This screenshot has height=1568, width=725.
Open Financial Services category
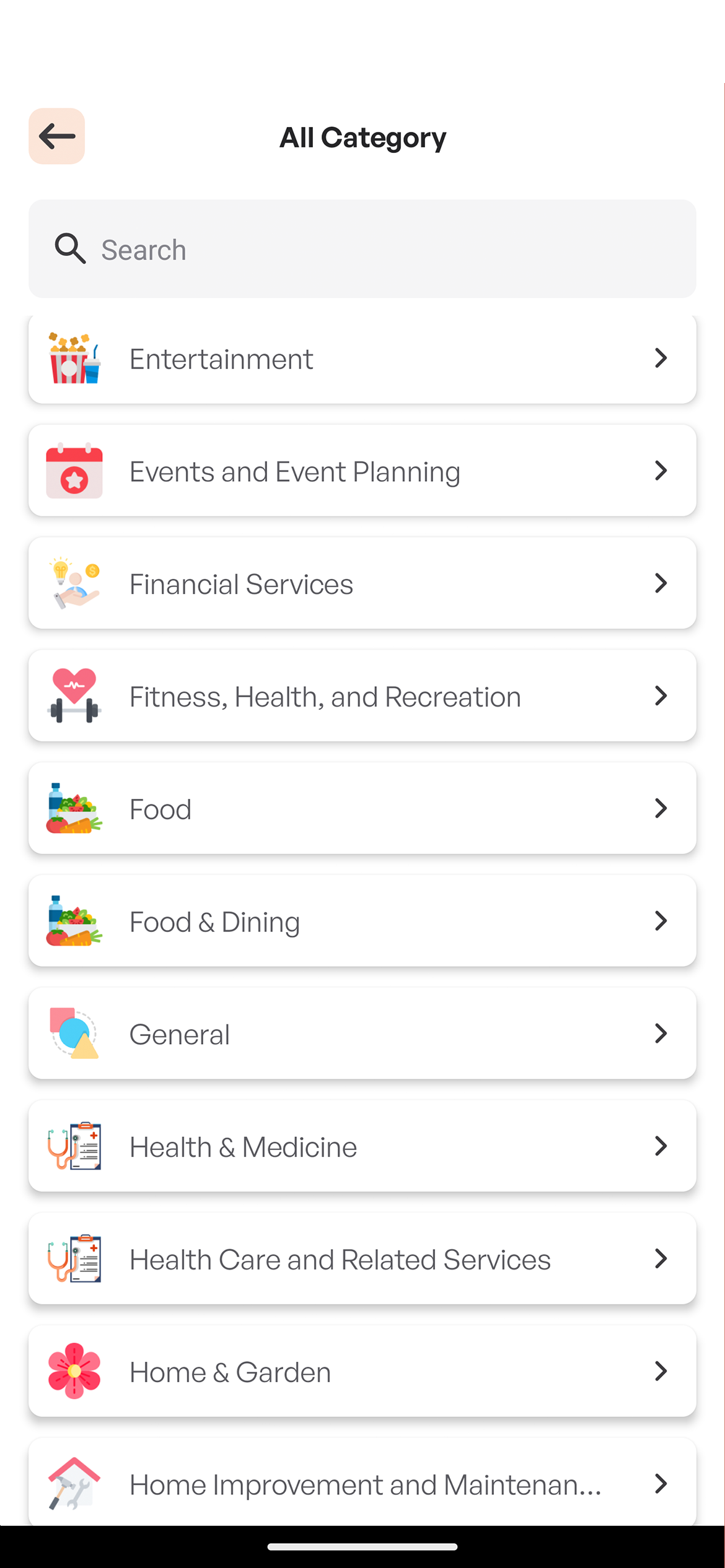click(362, 583)
